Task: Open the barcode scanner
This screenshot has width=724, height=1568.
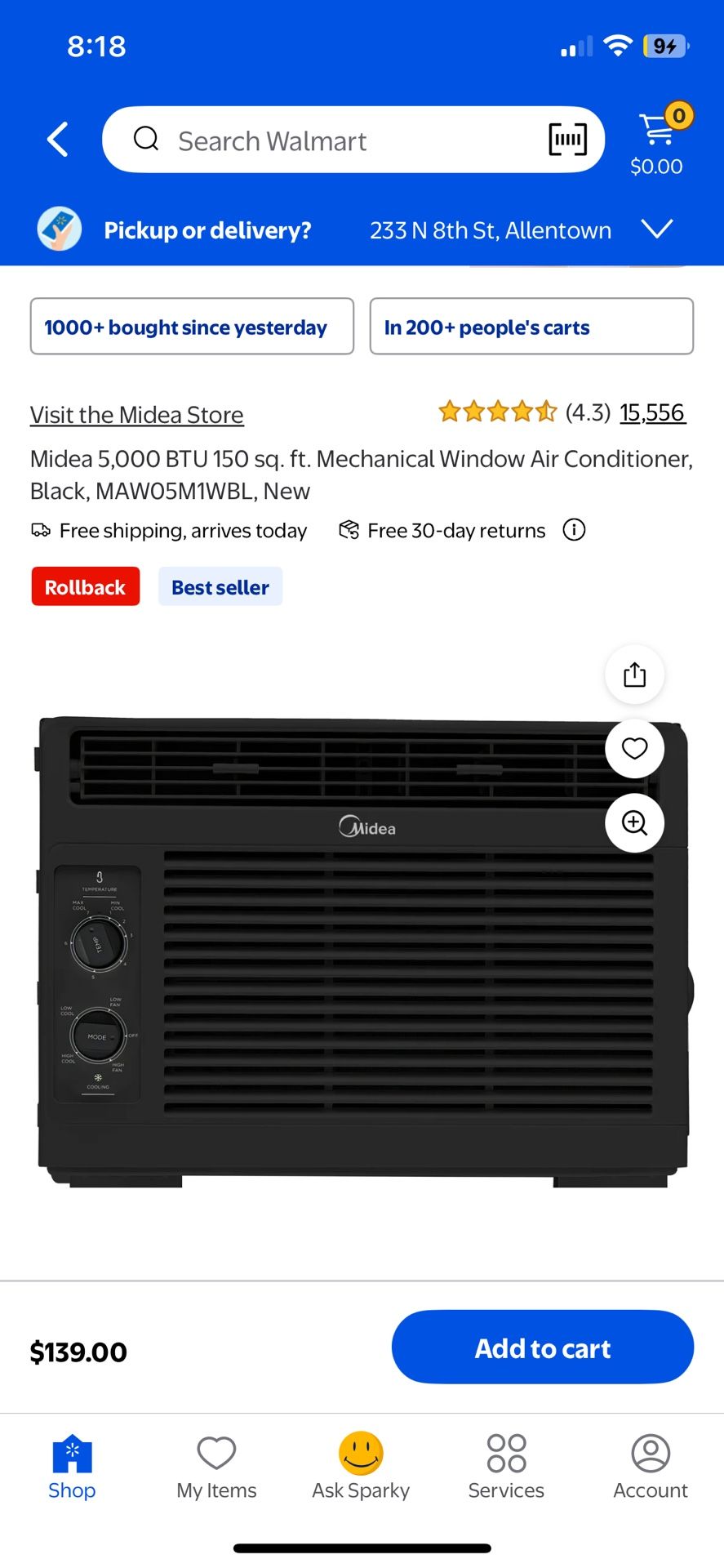Action: 567,140
